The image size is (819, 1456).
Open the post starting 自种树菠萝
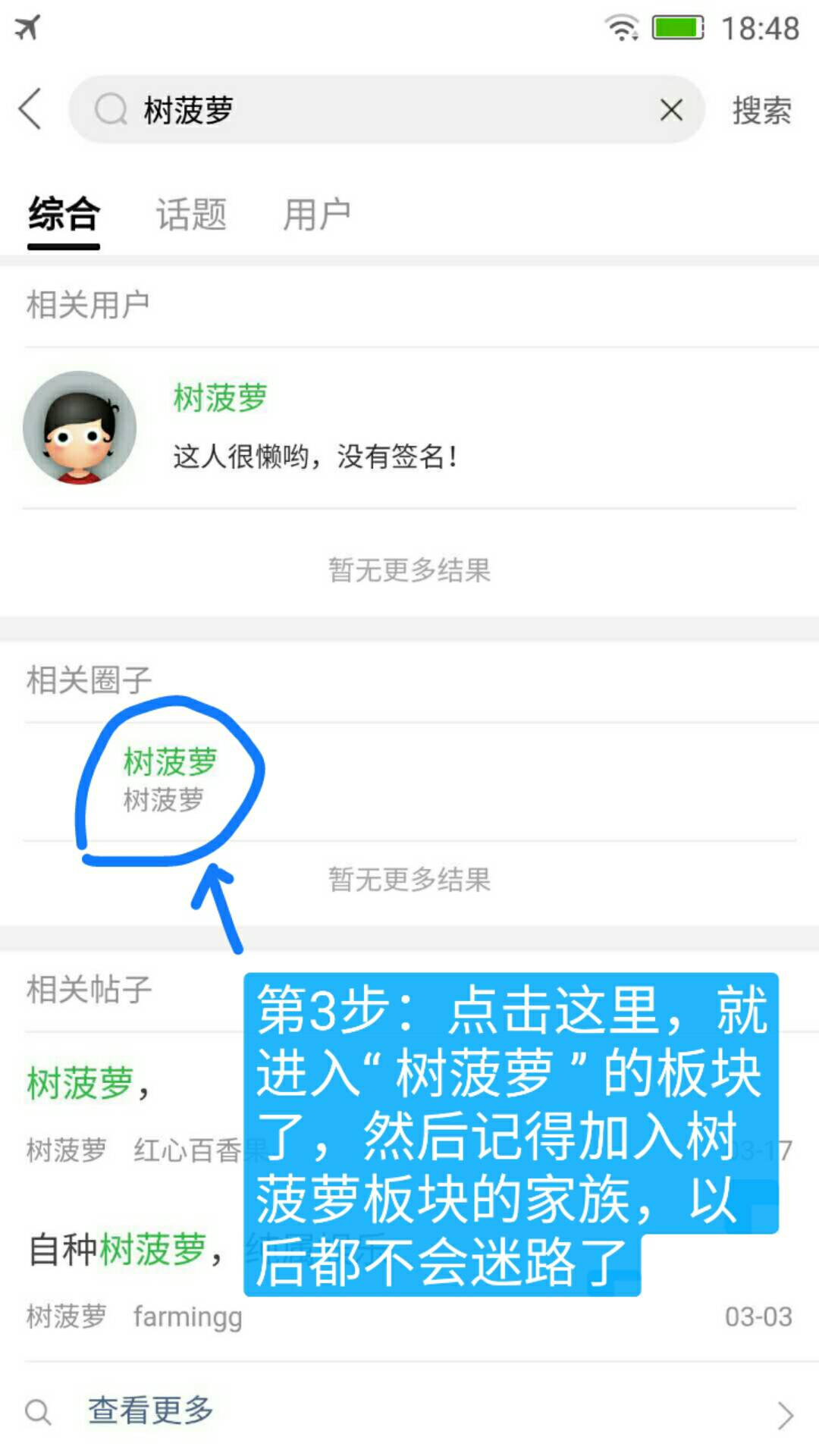click(409, 1282)
